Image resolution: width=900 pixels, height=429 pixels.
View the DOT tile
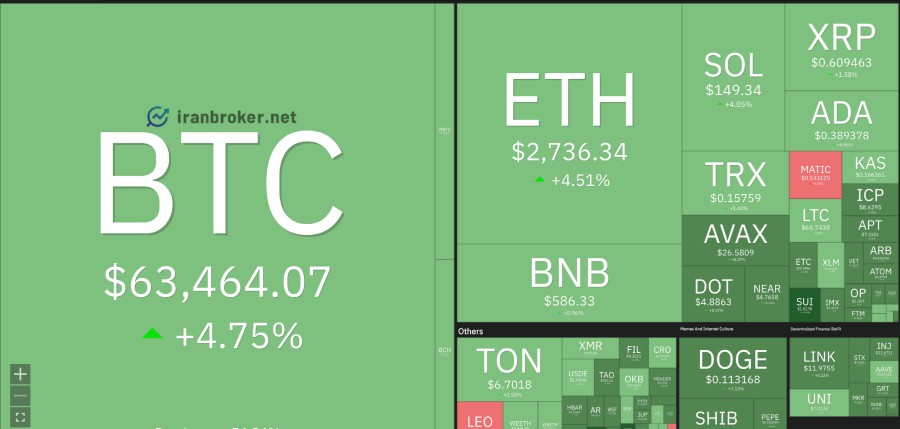point(715,295)
